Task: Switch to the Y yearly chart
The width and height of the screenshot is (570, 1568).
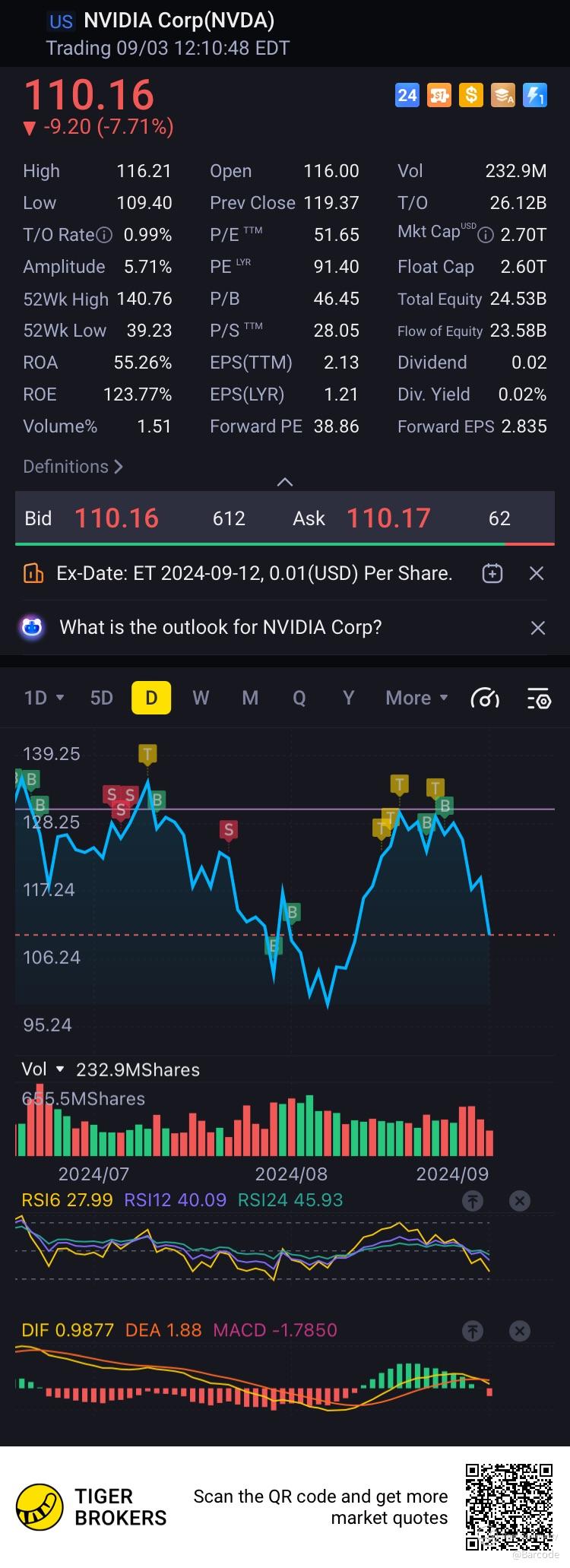Action: tap(348, 698)
